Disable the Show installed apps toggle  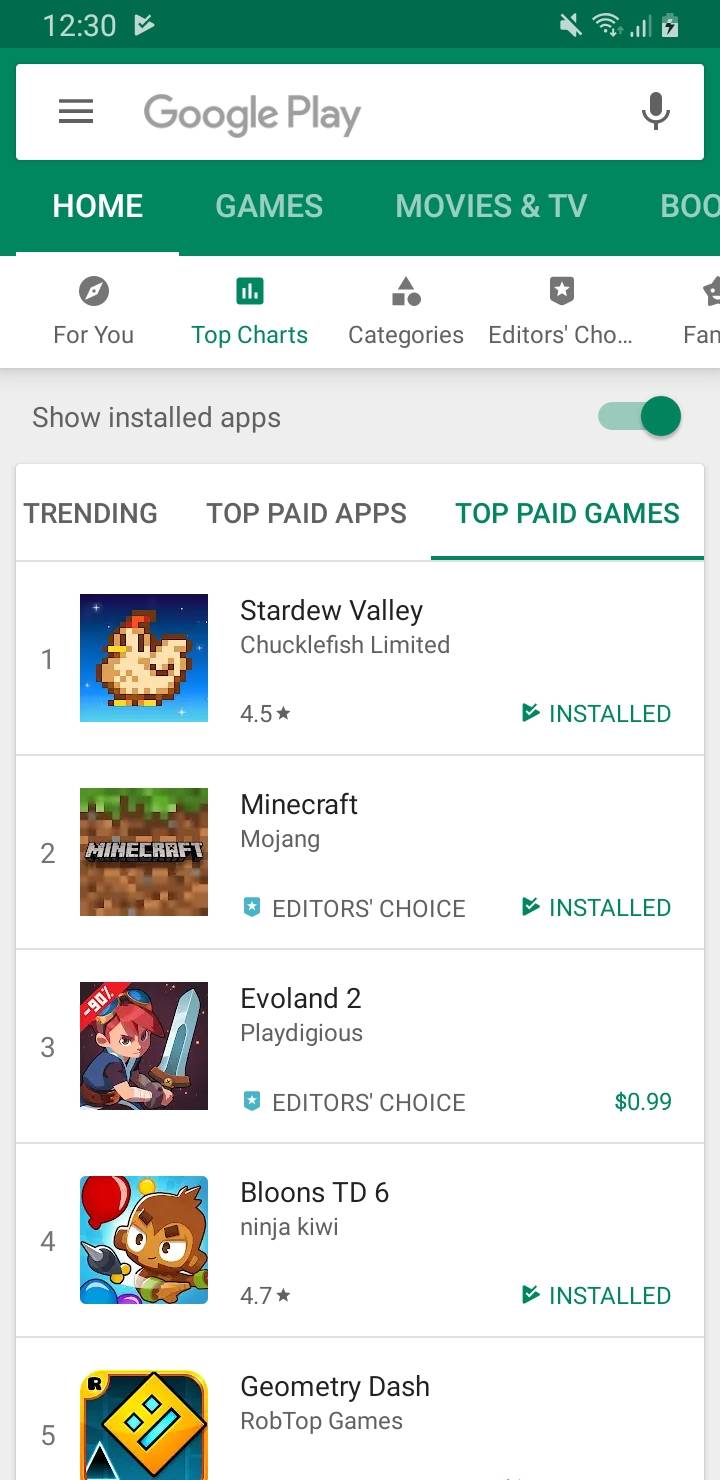[x=638, y=416]
